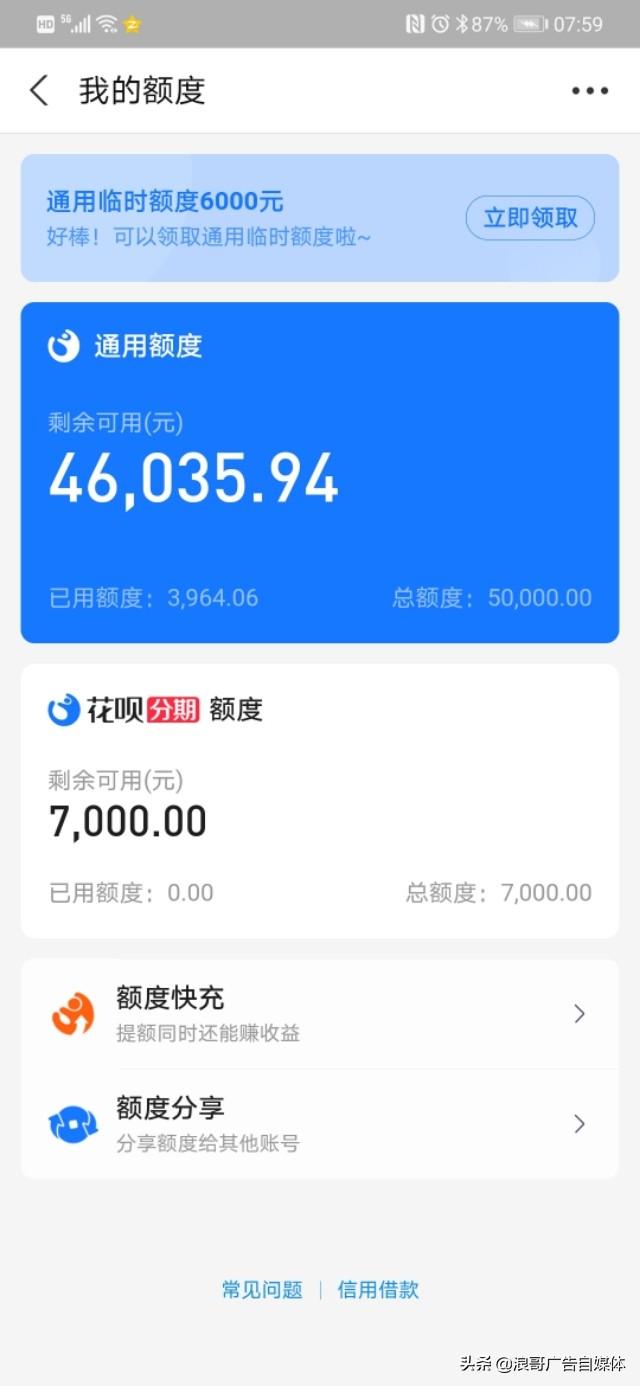Screen dimensions: 640x1386
Task: Tap the 立即领取 button
Action: coord(530,218)
